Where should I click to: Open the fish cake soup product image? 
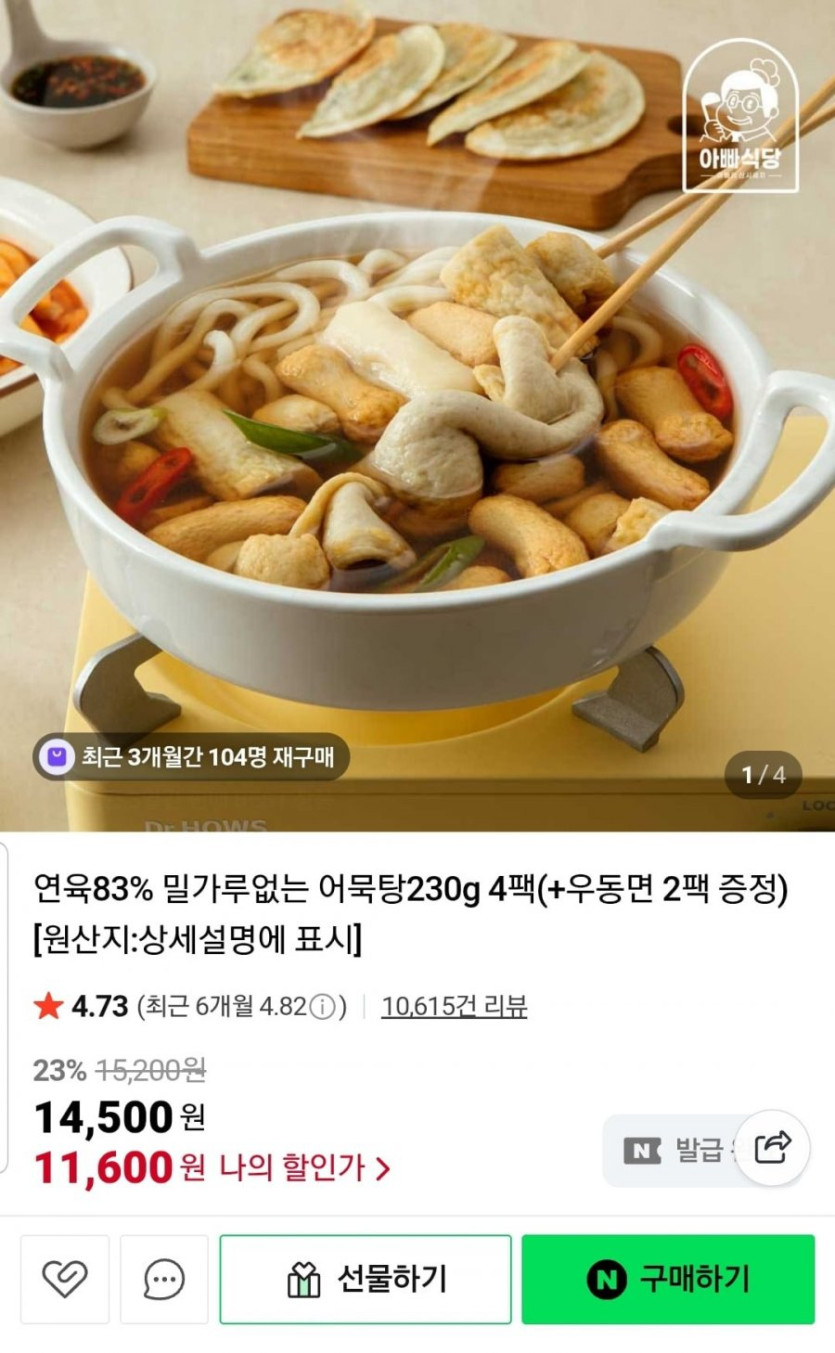click(417, 415)
